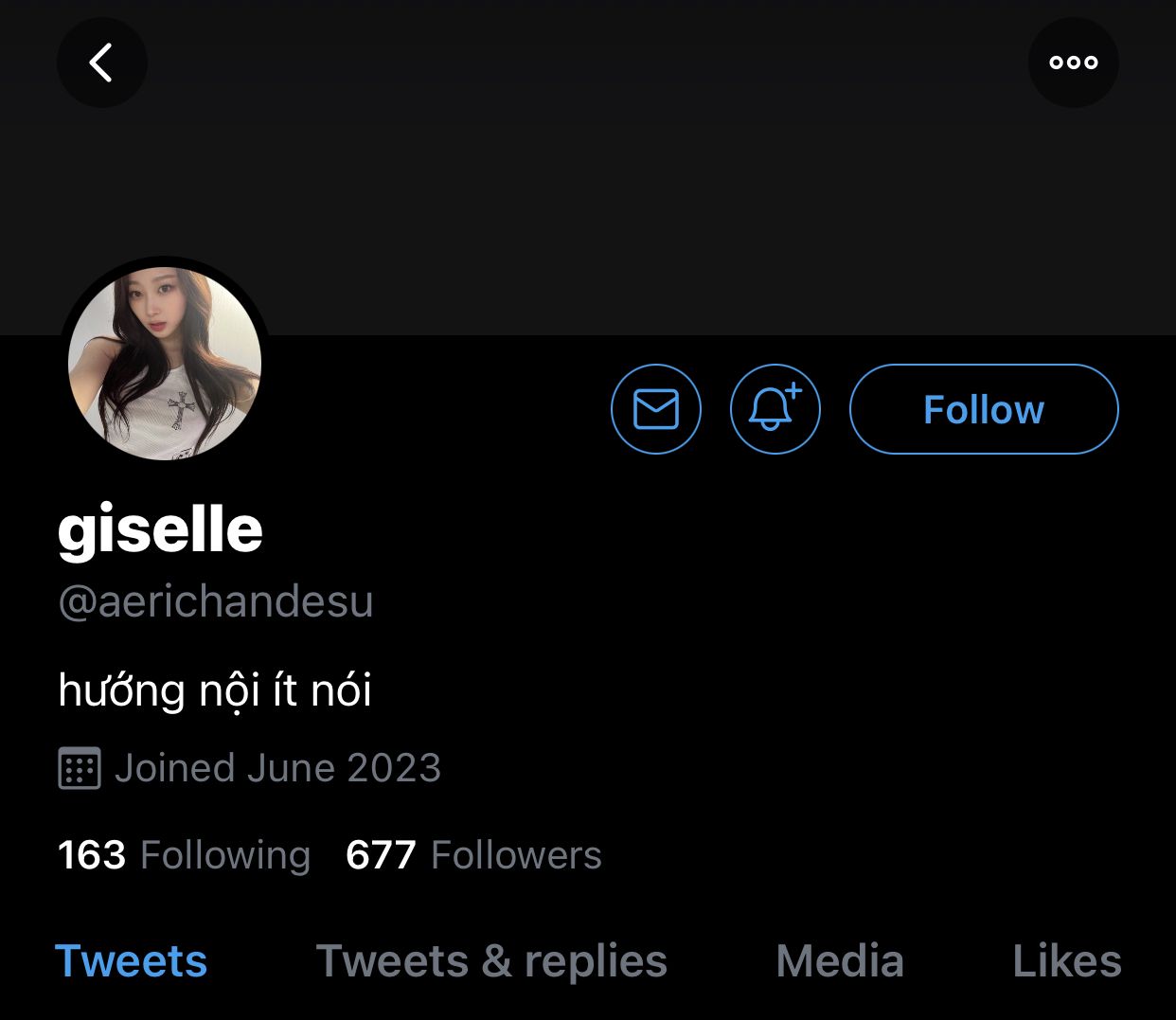
Task: Open the three-dot overflow menu
Action: point(1073,63)
